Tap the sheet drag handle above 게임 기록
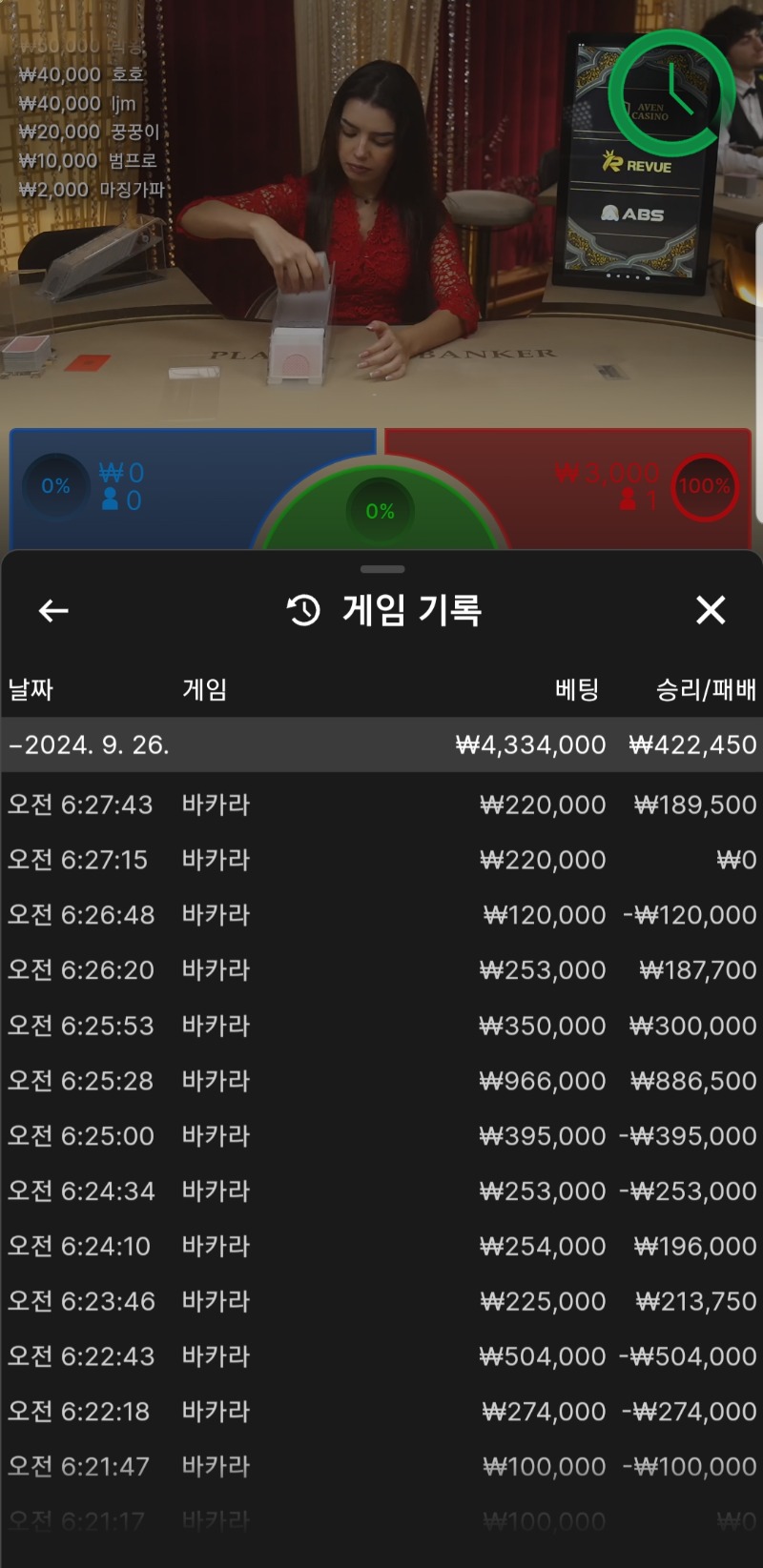Screen dimensions: 763x1568 382,569
